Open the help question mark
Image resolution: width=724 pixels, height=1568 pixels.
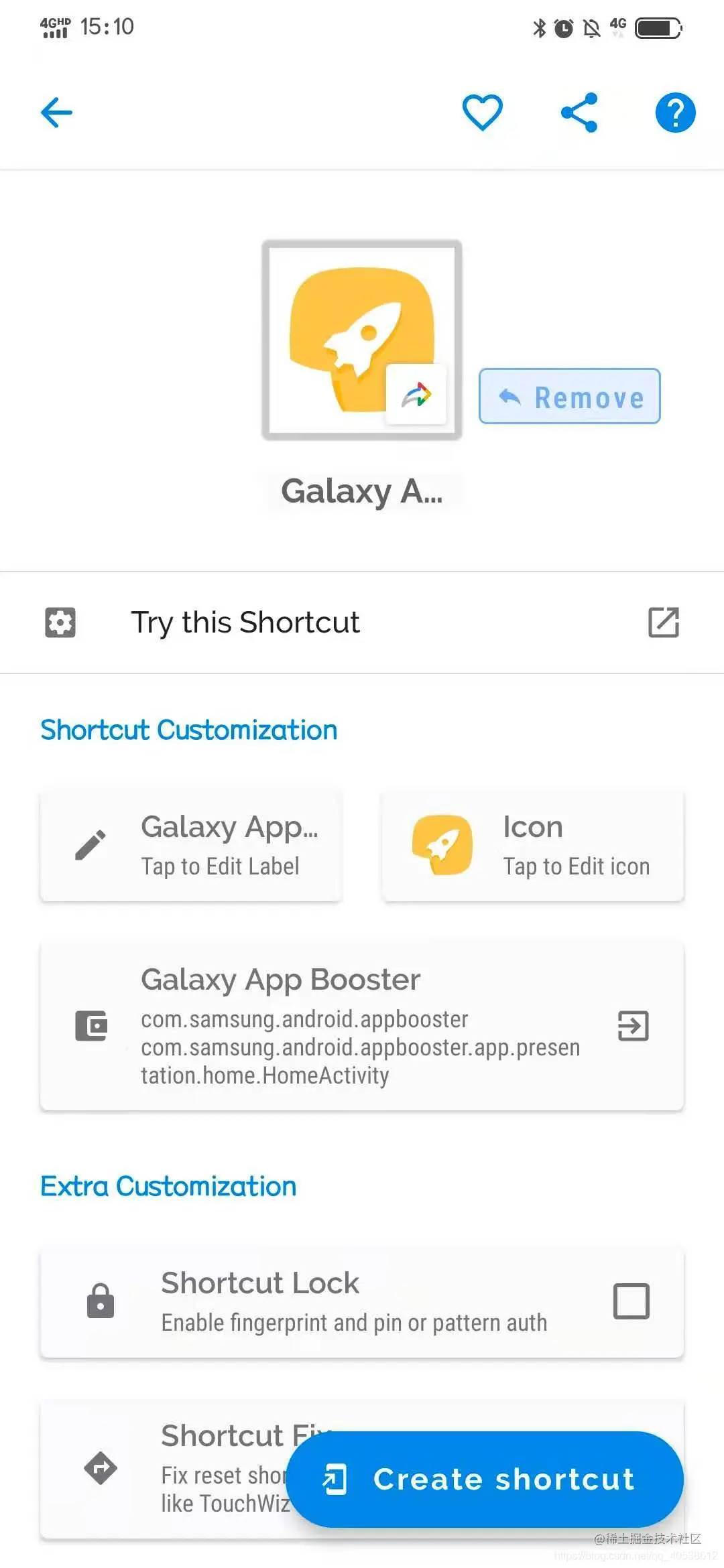pos(675,112)
